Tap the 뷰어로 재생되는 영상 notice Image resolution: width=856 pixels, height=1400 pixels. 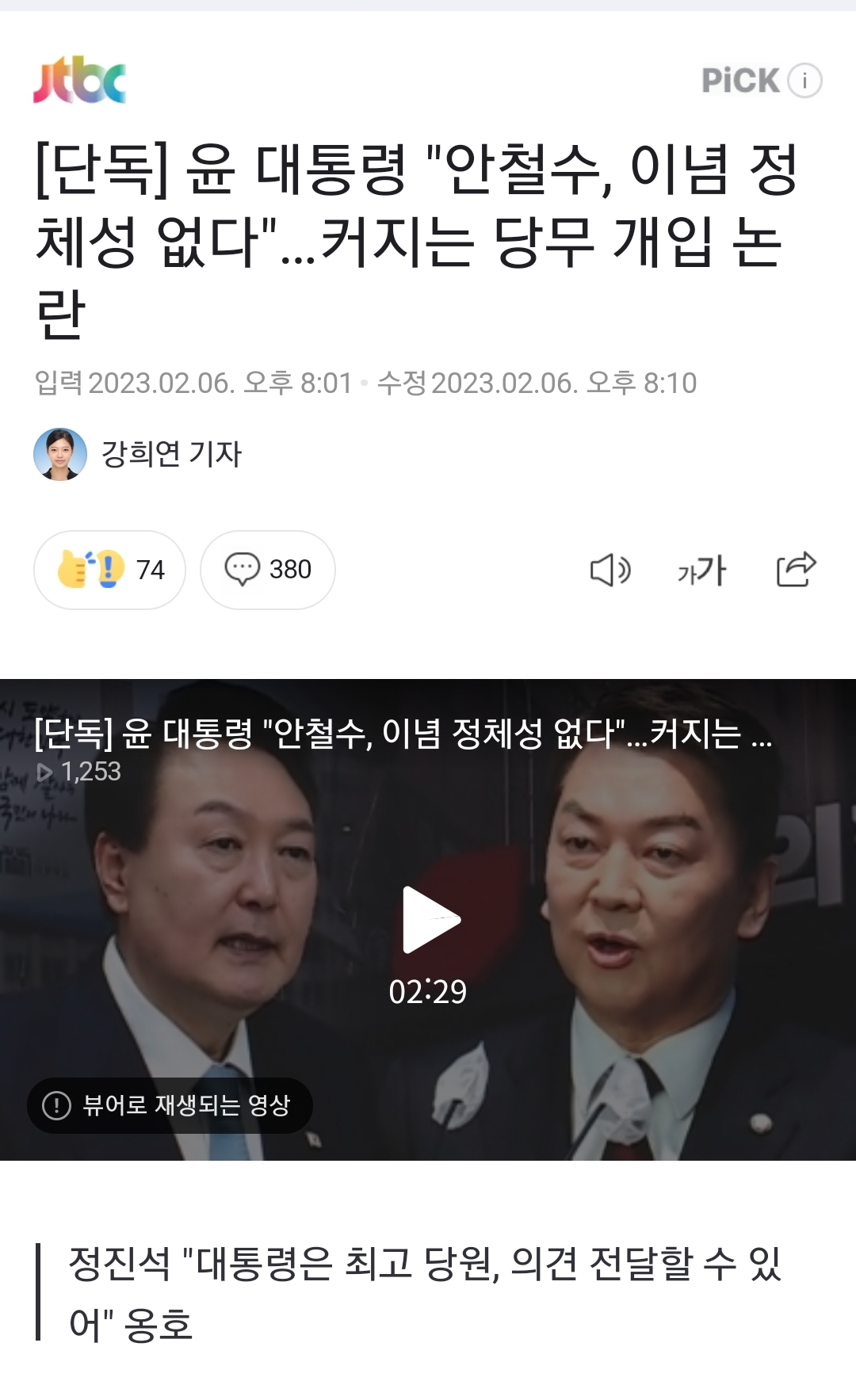(170, 1104)
